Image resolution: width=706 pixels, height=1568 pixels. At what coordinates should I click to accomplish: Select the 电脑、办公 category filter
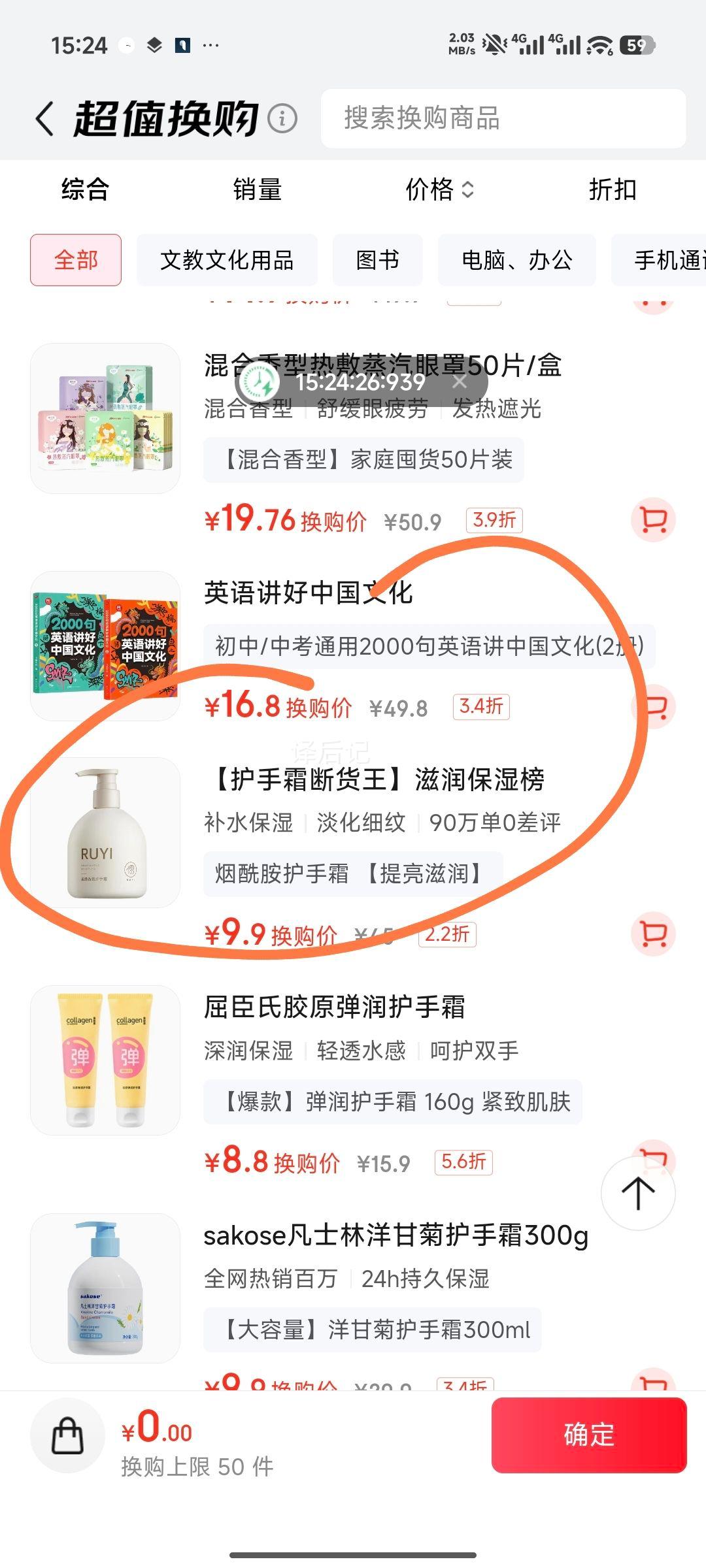pyautogui.click(x=517, y=259)
